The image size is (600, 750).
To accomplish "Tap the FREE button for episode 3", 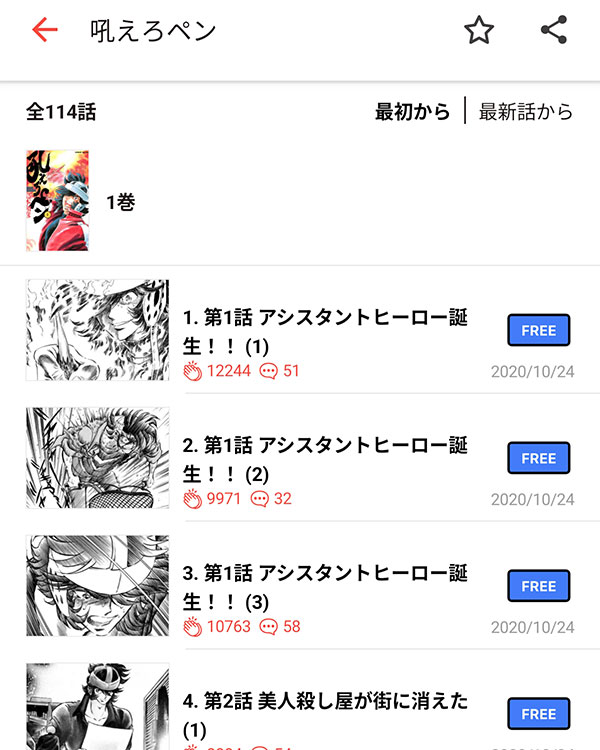I will pos(538,586).
